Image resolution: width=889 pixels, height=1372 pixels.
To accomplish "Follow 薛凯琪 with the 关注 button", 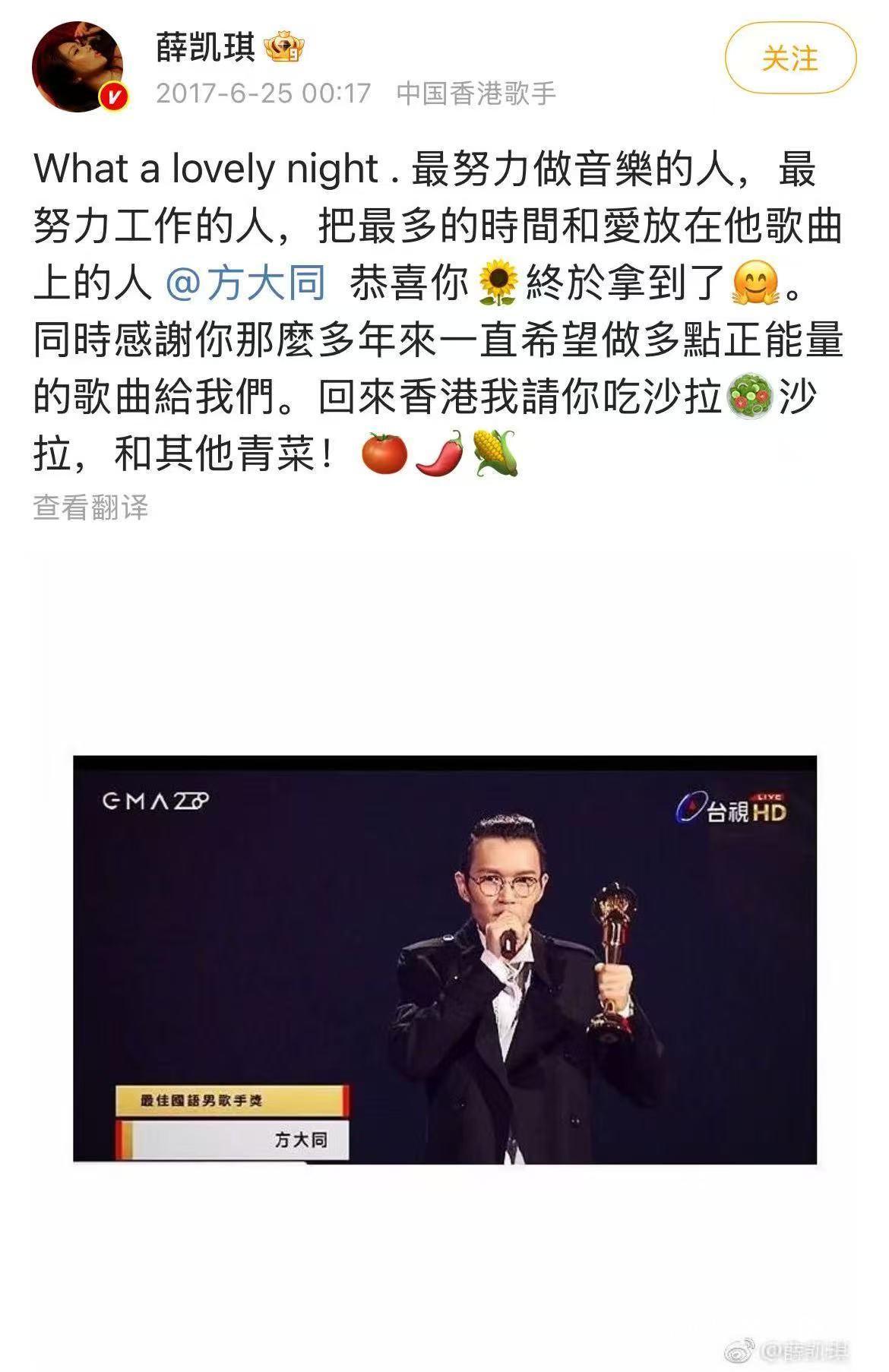I will (790, 58).
